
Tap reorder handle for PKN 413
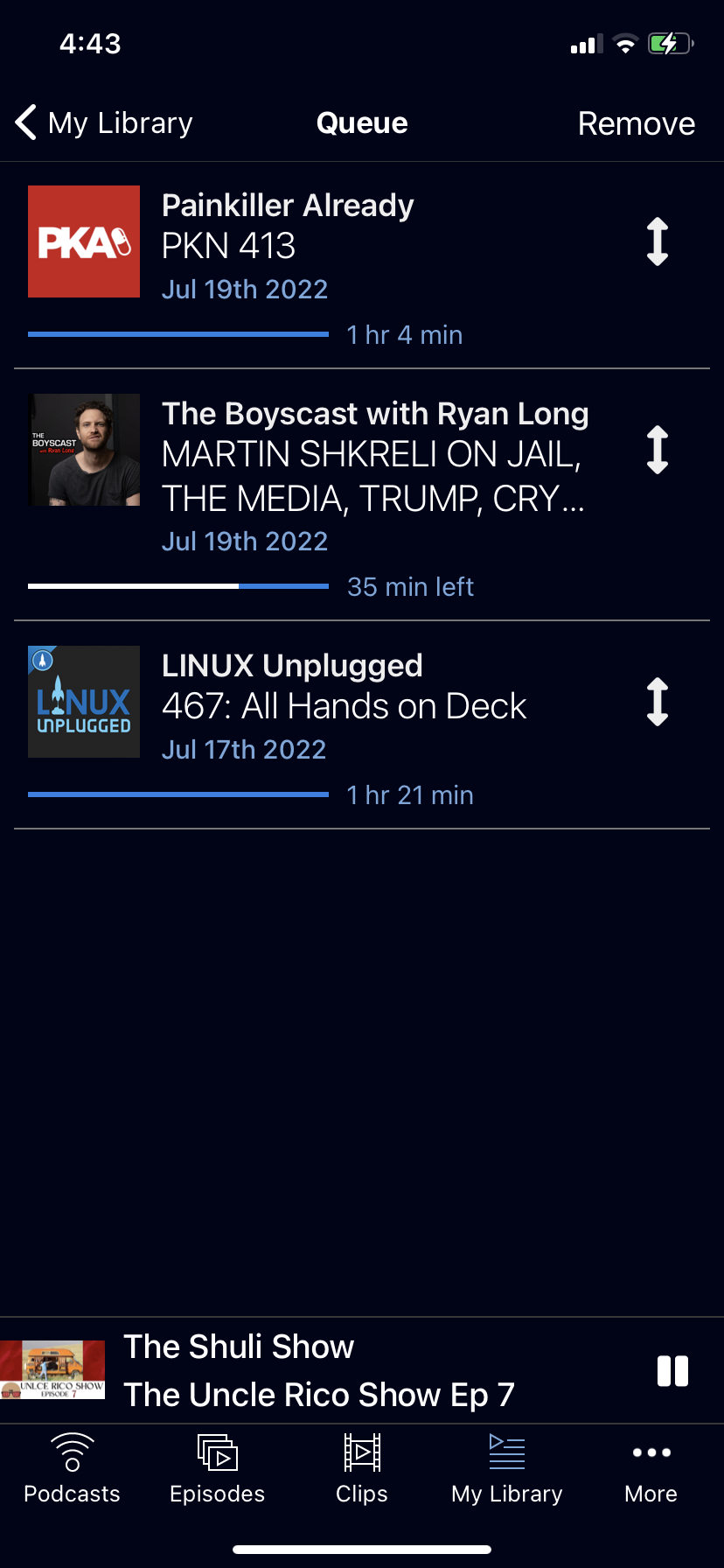point(658,241)
